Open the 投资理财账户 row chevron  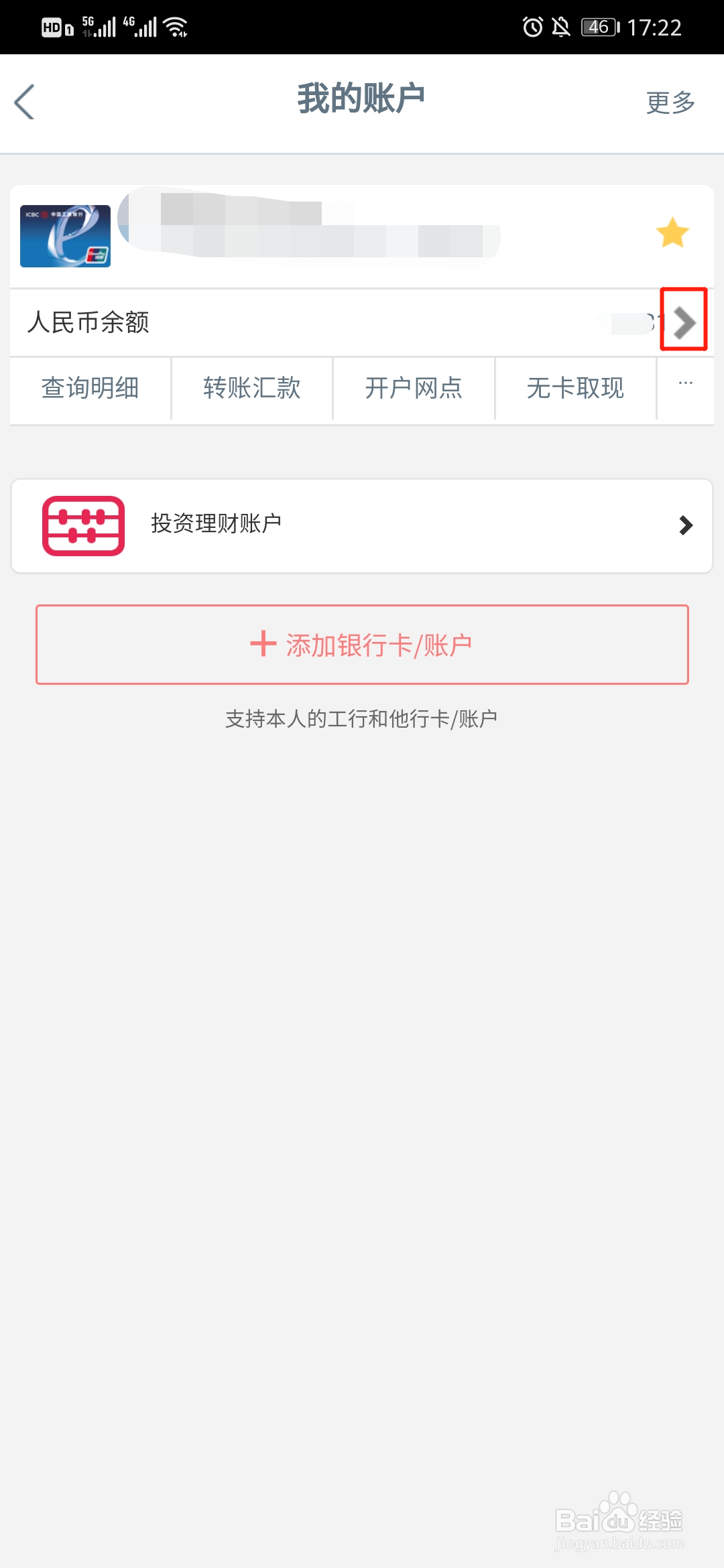[x=684, y=527]
